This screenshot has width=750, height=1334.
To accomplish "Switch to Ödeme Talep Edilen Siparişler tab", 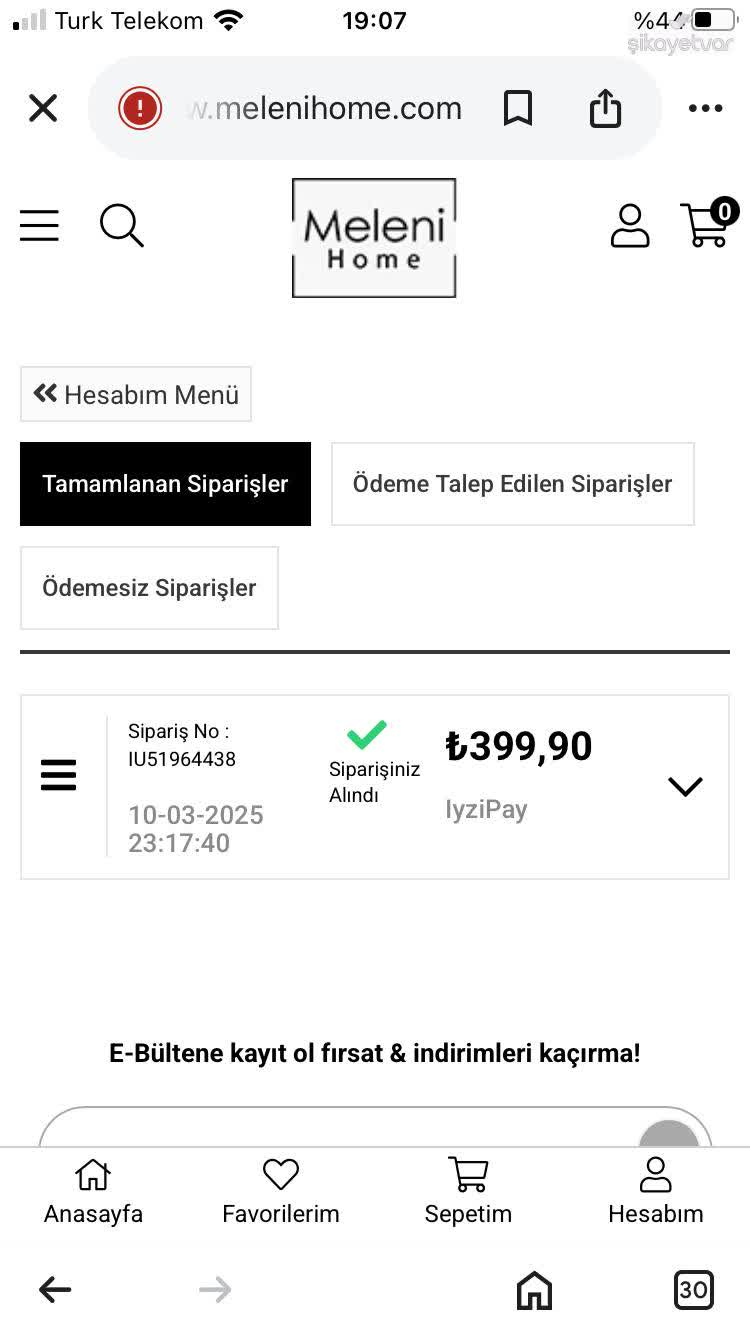I will [513, 483].
